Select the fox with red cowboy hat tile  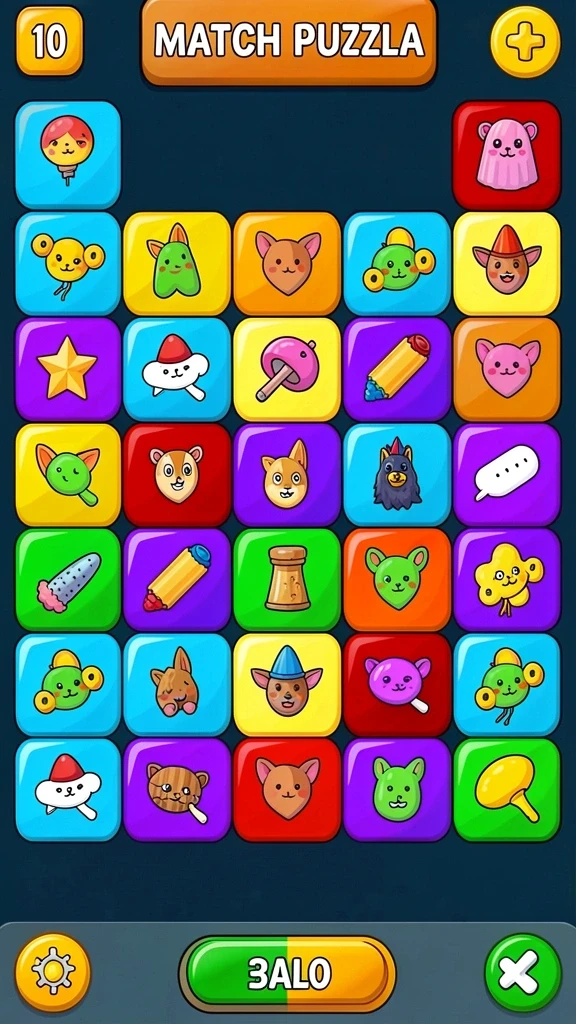pyautogui.click(x=506, y=264)
